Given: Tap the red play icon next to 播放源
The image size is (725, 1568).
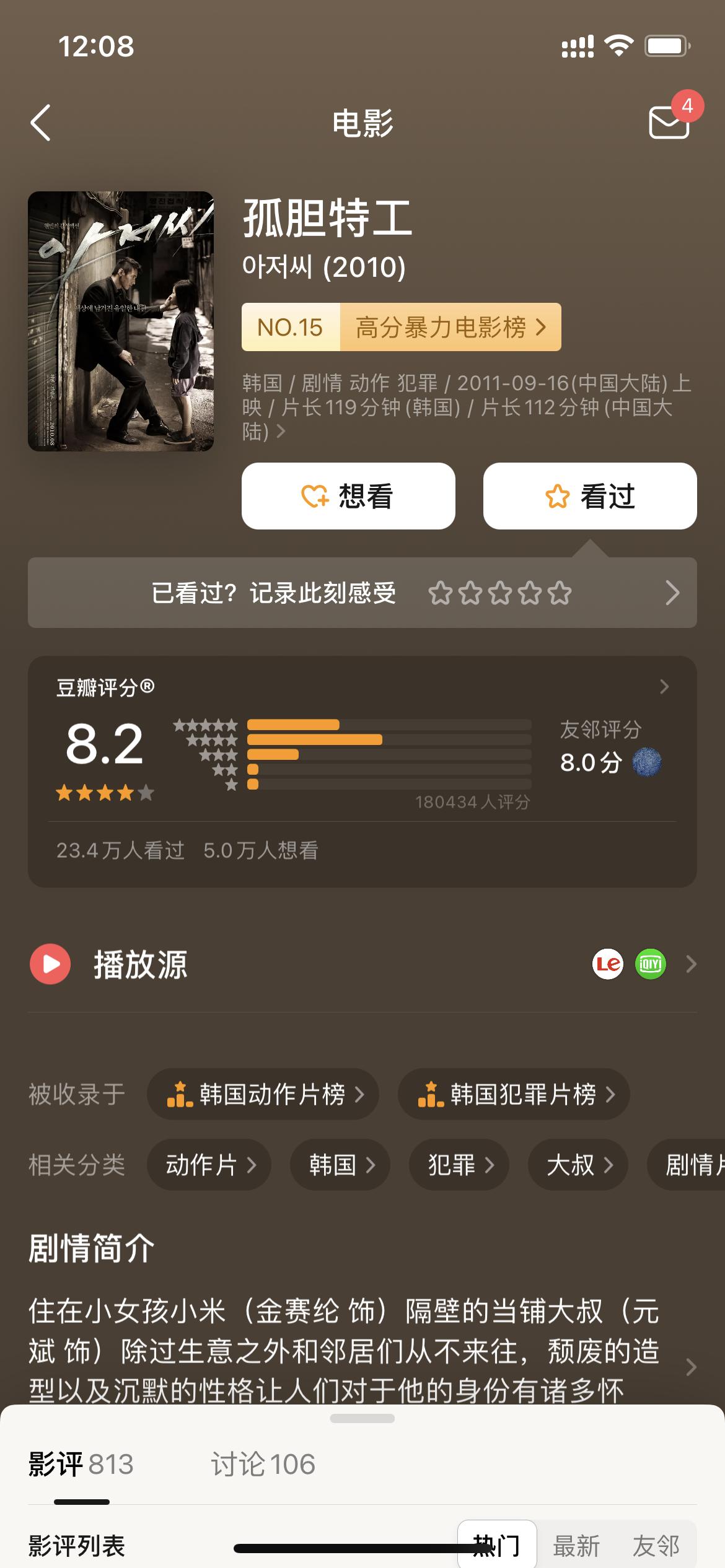Looking at the screenshot, I should (50, 964).
